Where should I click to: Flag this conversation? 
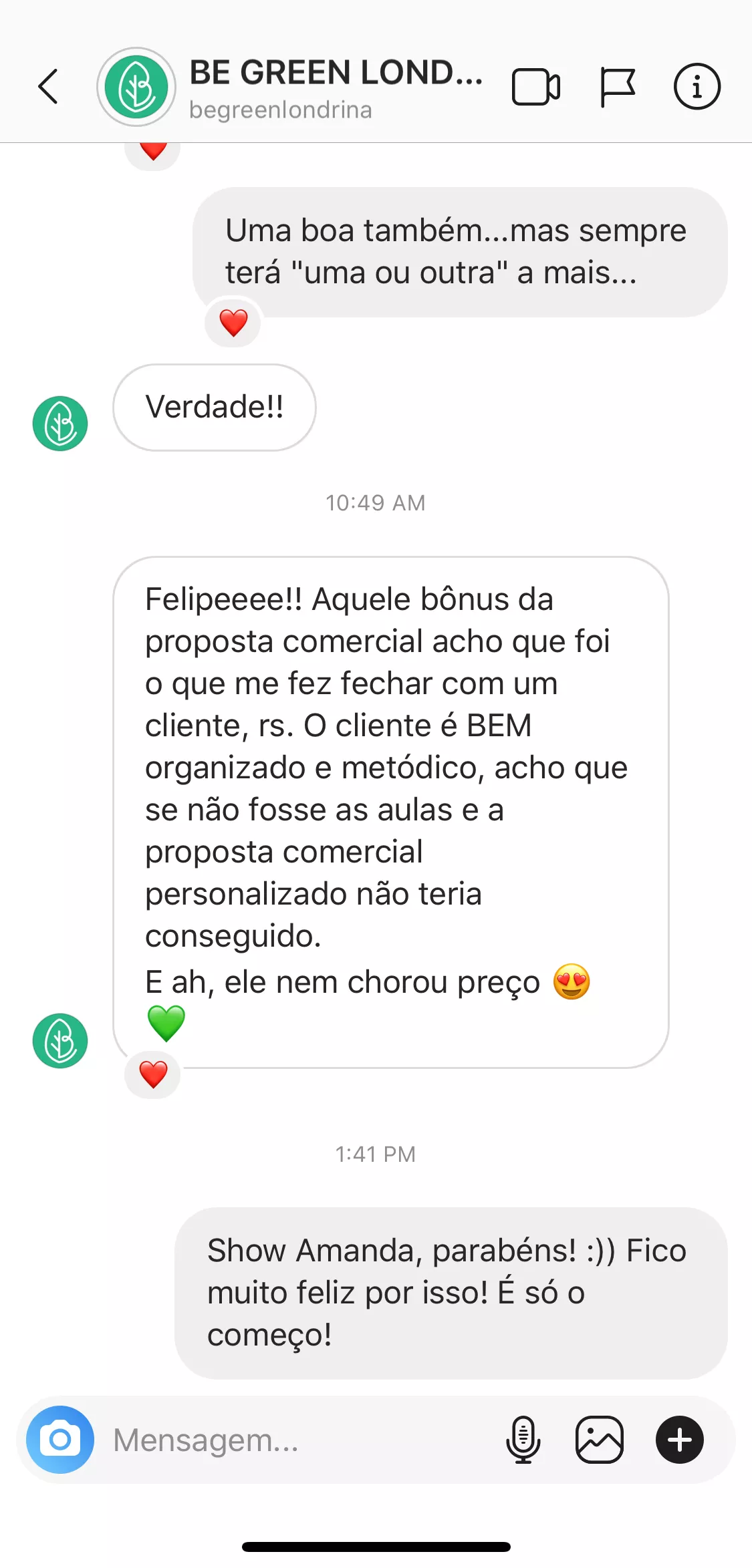coord(616,87)
